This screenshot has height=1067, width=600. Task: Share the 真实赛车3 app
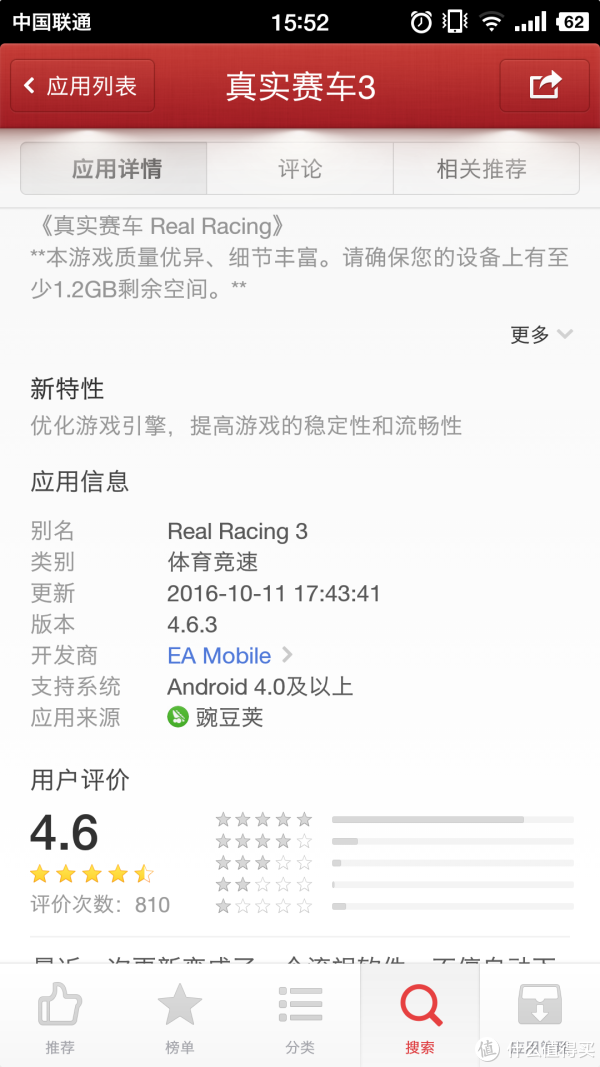(544, 86)
